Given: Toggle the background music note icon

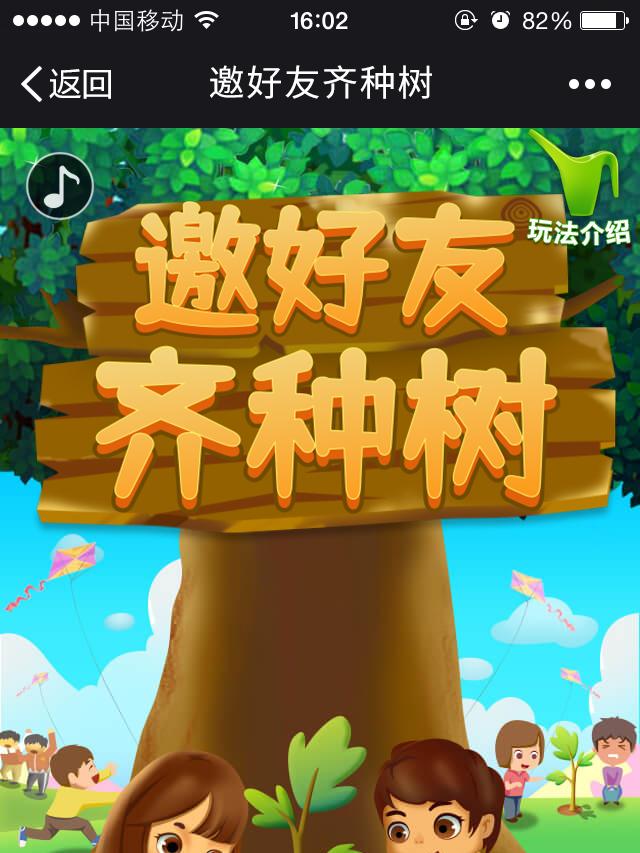Looking at the screenshot, I should [x=60, y=186].
